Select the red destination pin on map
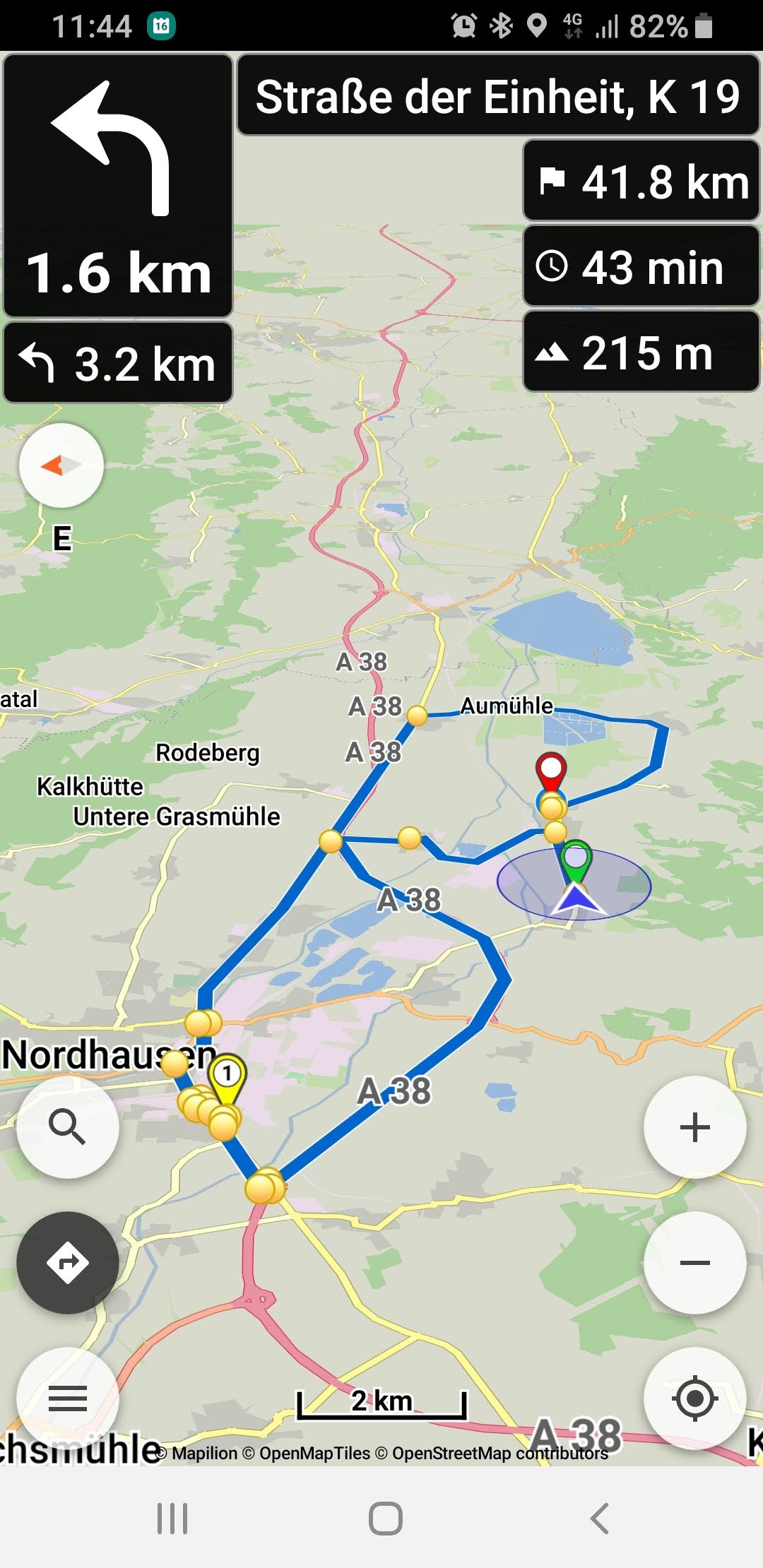This screenshot has height=1568, width=763. point(551,773)
